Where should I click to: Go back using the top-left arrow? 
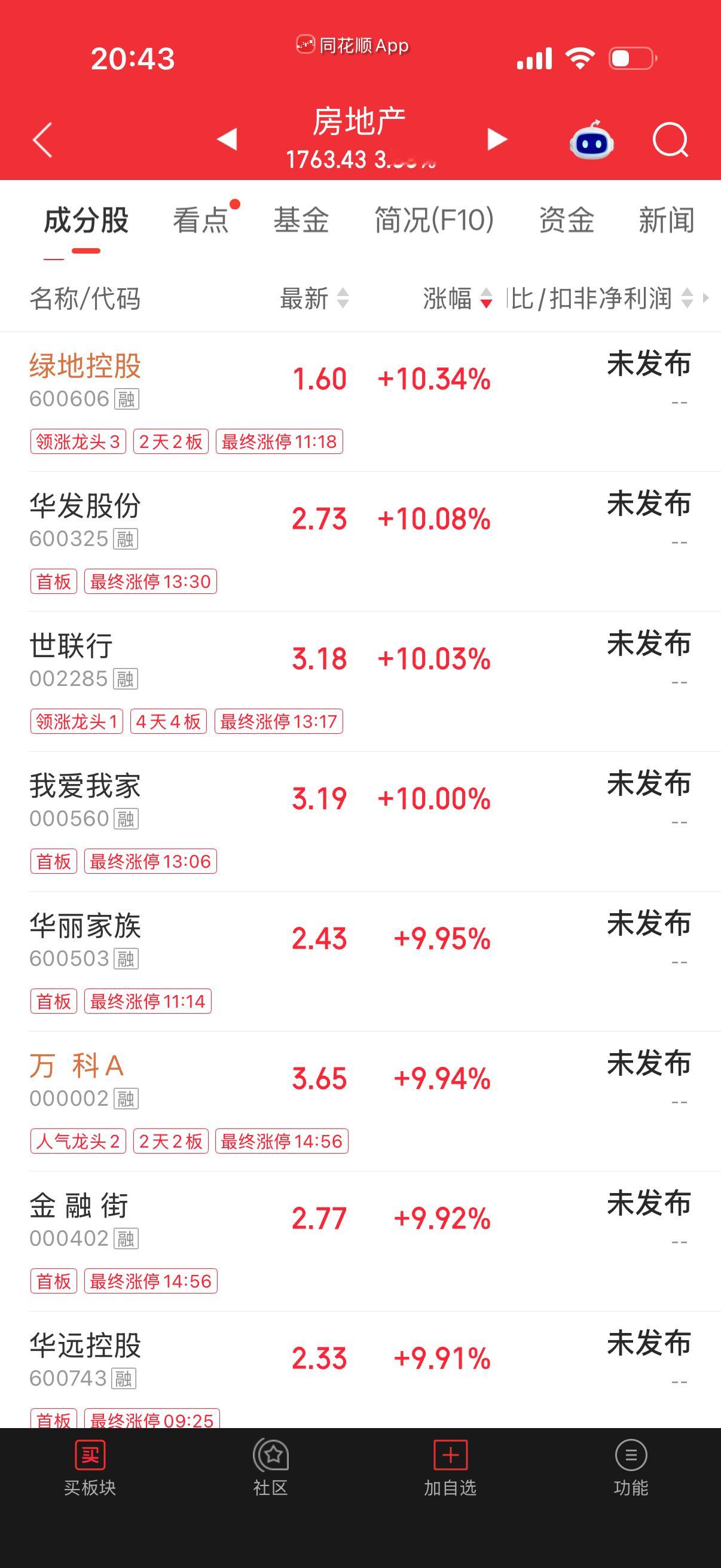coord(42,140)
